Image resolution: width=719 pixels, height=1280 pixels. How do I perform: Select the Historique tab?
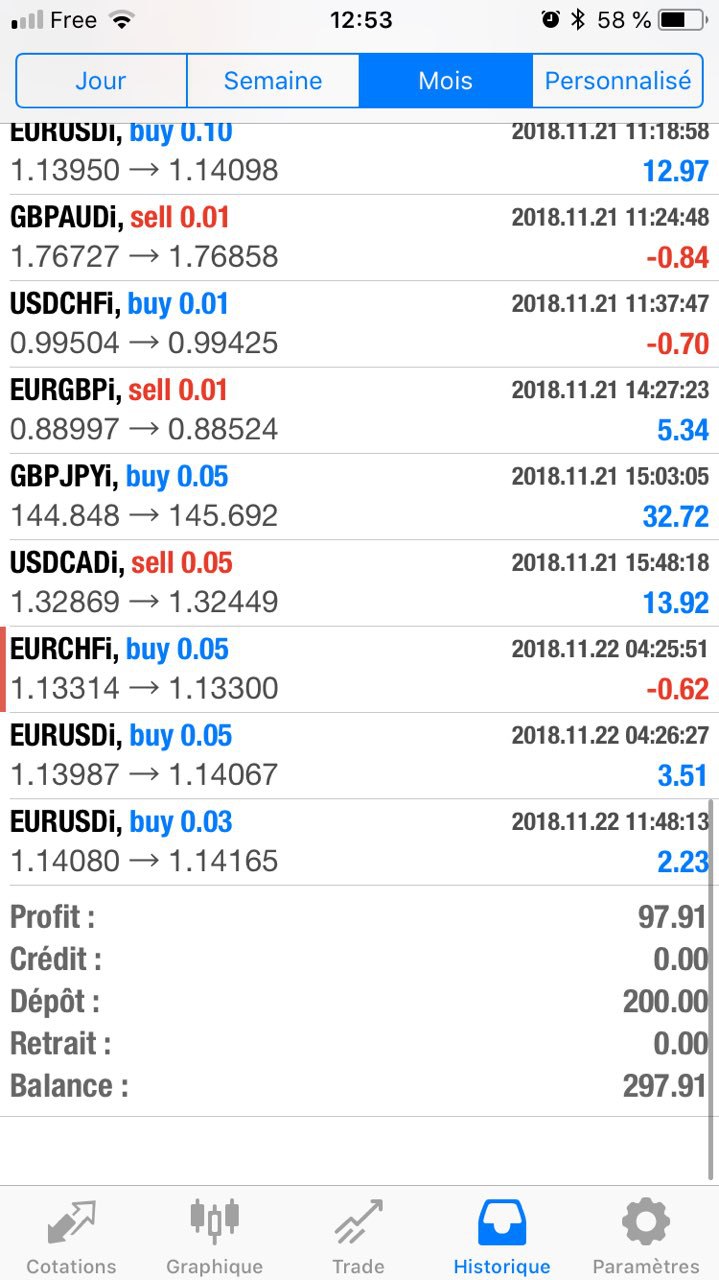click(502, 1235)
